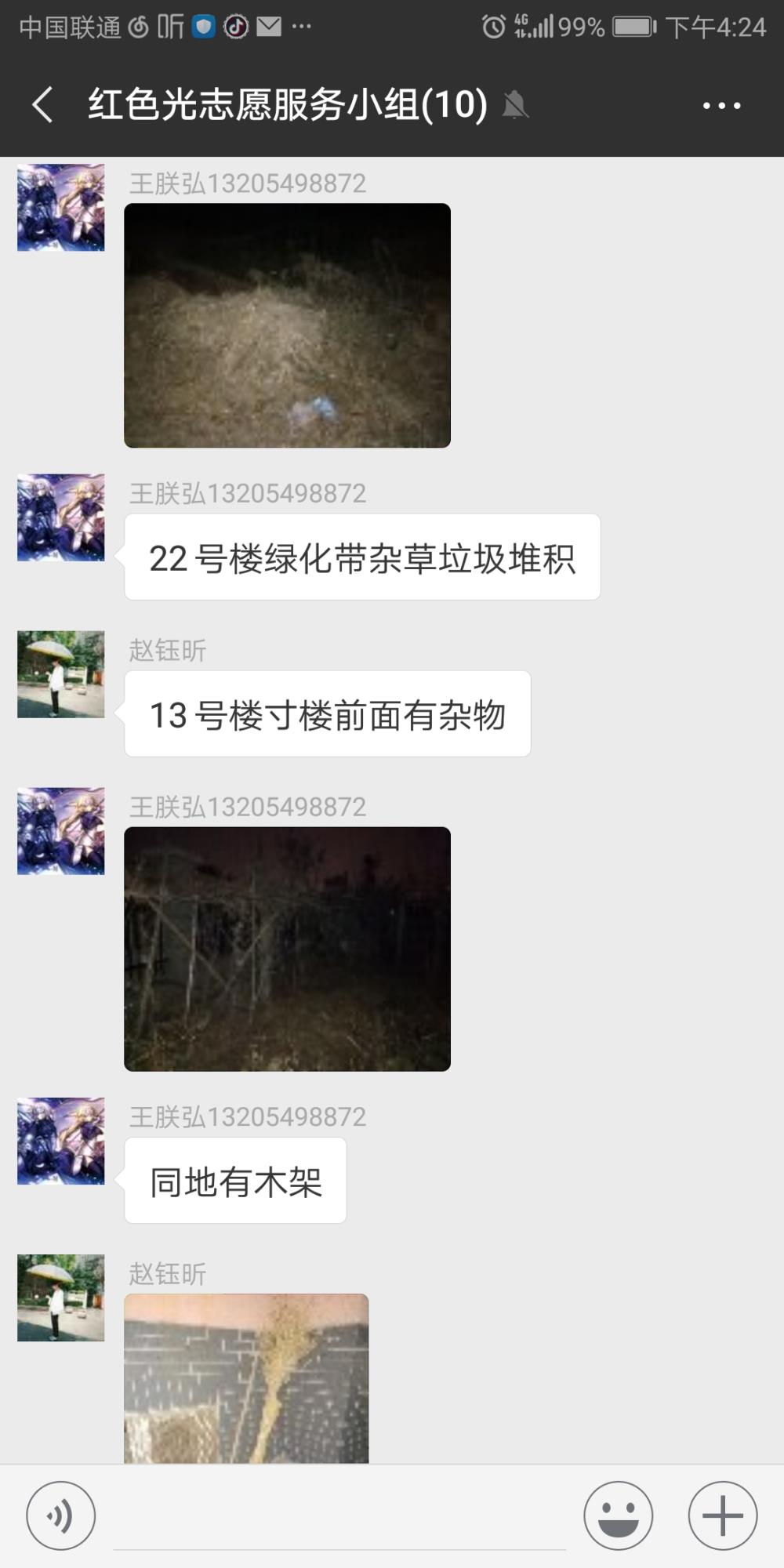
Task: Open 赵钰昕's brick wall photo
Action: click(246, 1377)
